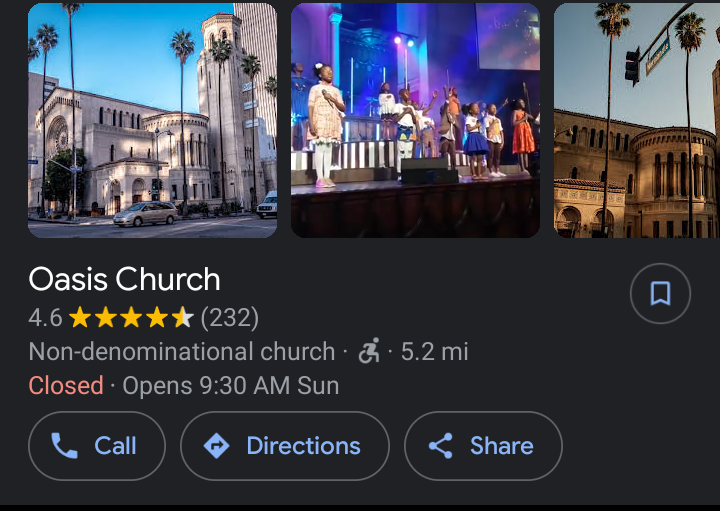
Task: Open the sunset photo with the street sign
Action: tap(637, 120)
